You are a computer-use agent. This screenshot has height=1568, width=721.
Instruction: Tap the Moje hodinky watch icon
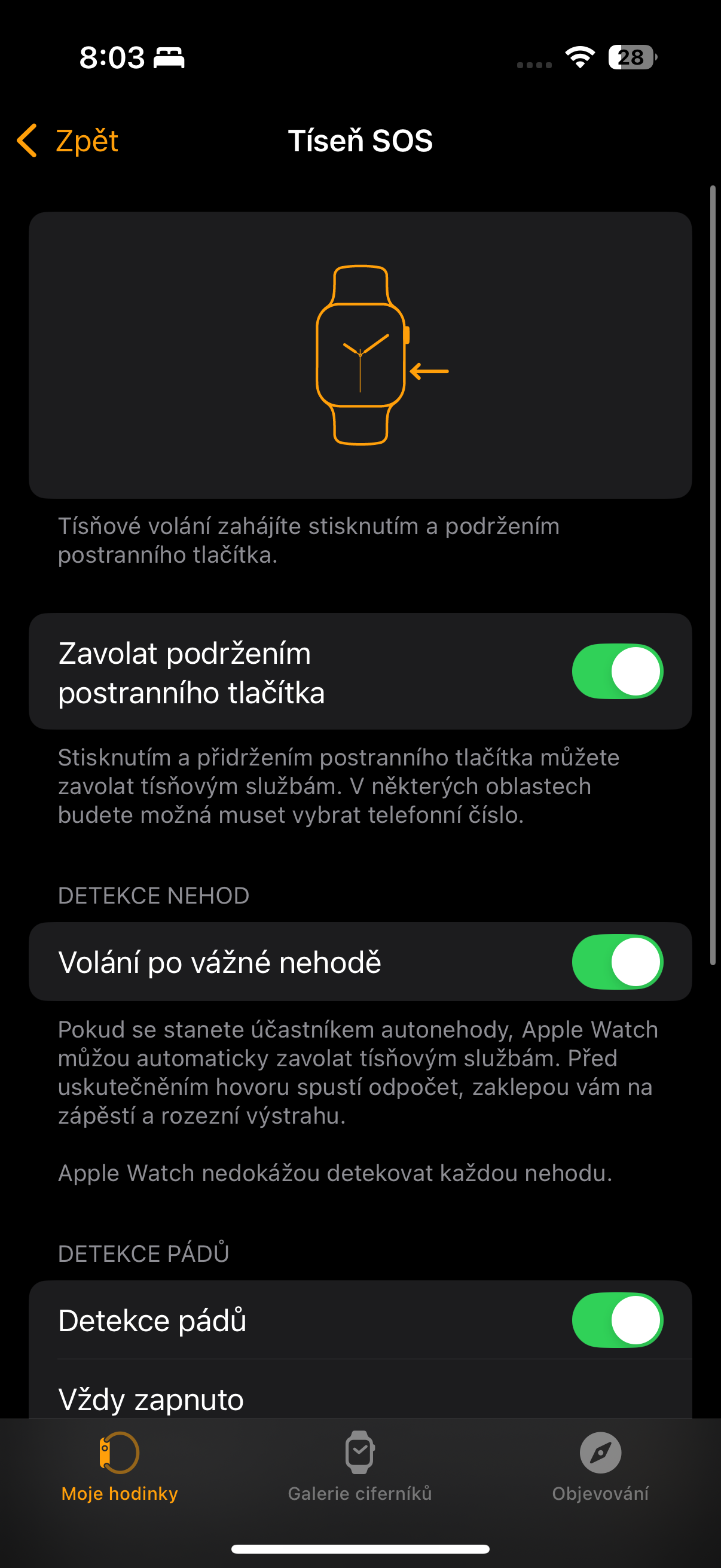pyautogui.click(x=120, y=1454)
